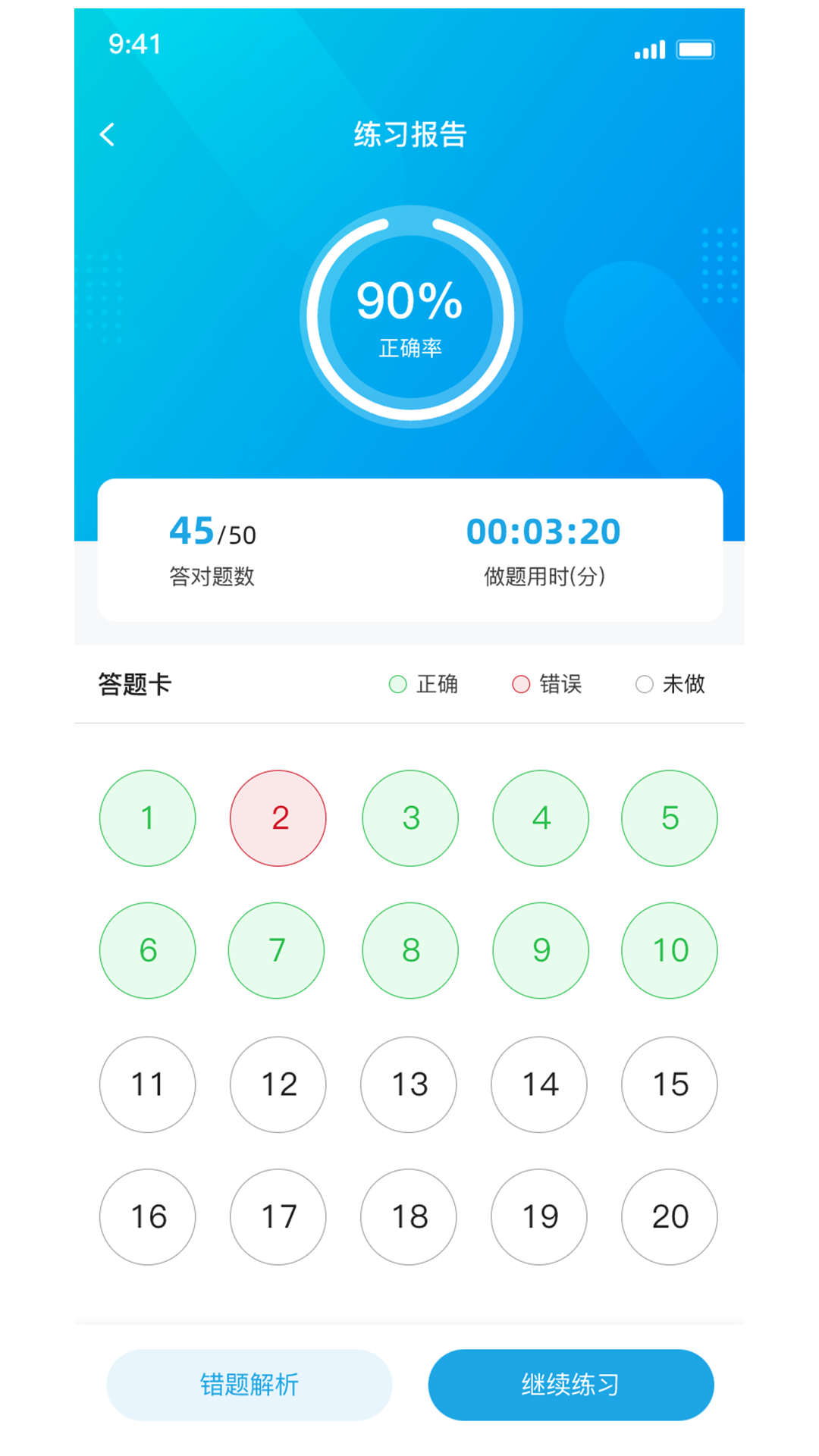The image size is (819, 1456).
Task: Tap the 答题卡 section header
Action: click(x=133, y=684)
